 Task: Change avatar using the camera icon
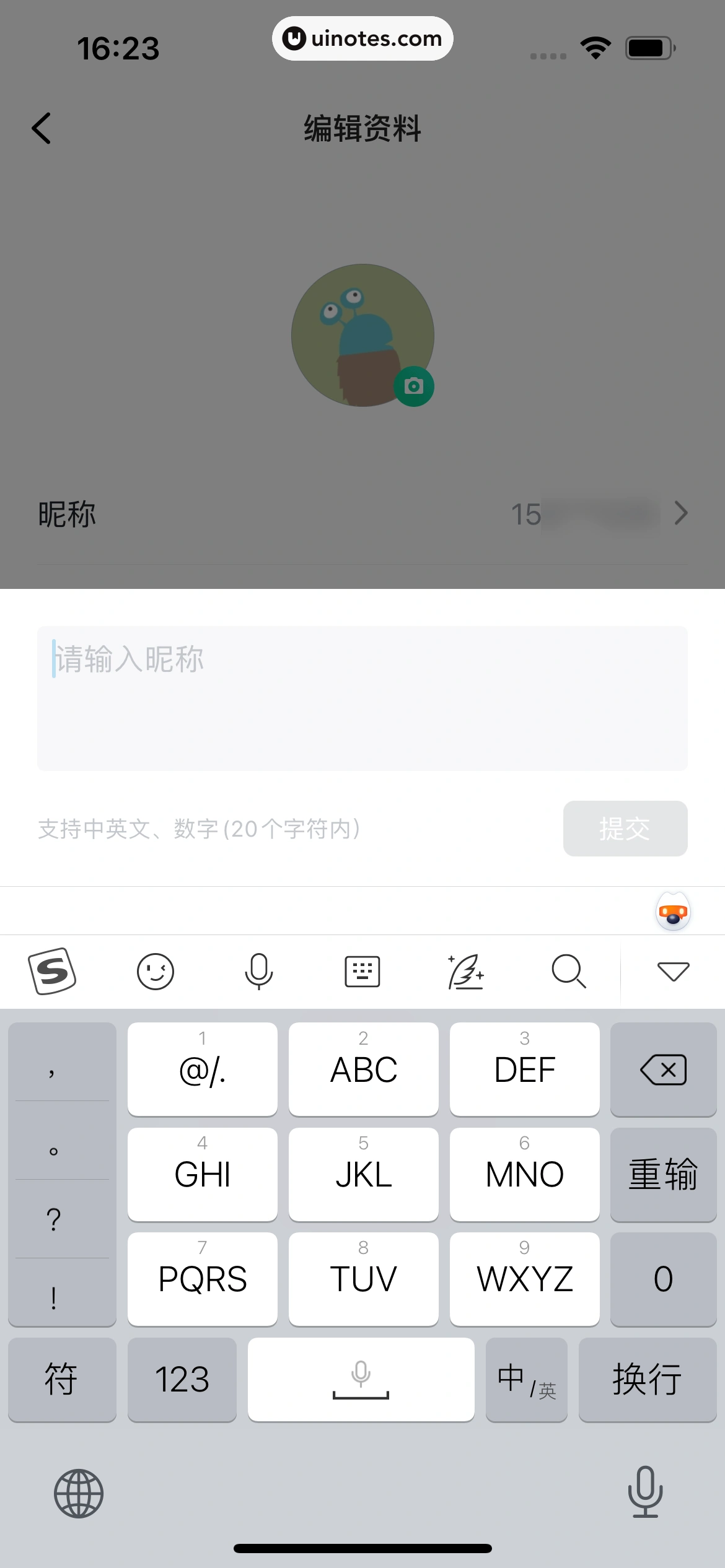click(414, 385)
